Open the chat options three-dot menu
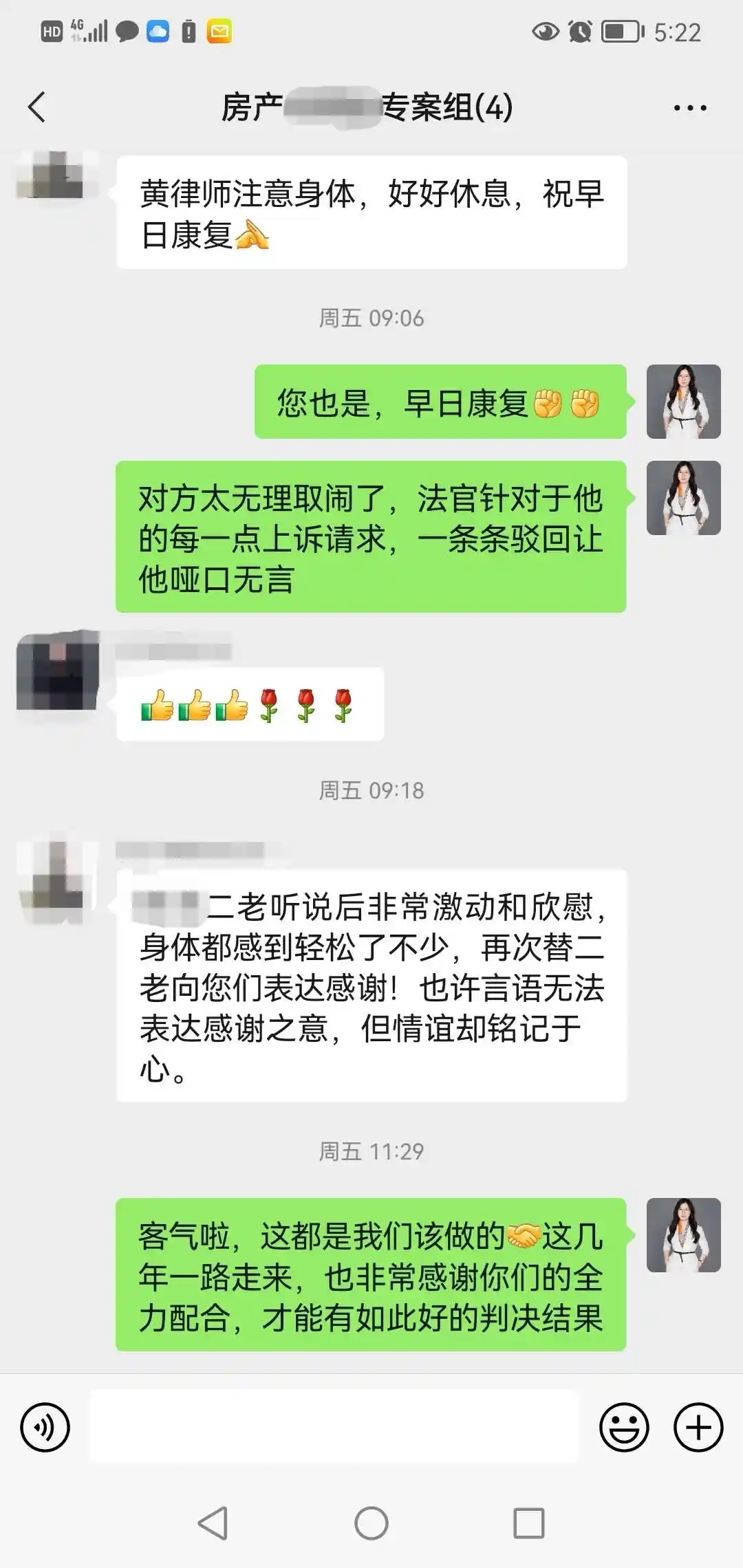 [689, 108]
